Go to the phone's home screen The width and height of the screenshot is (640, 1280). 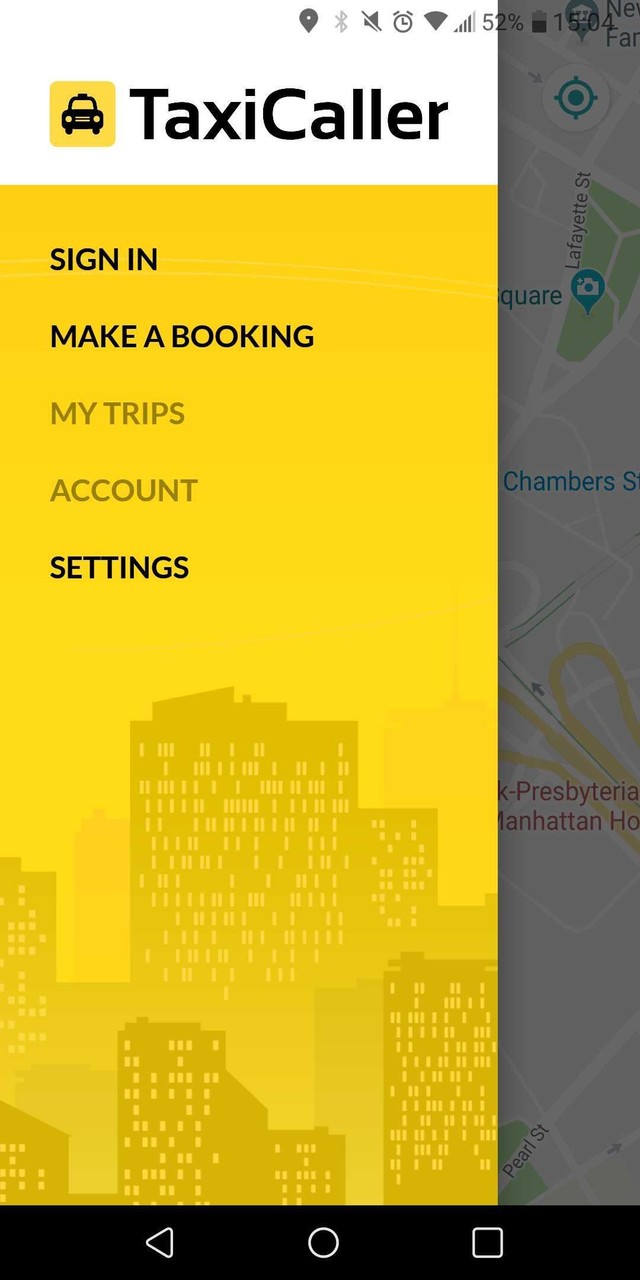tap(323, 1242)
